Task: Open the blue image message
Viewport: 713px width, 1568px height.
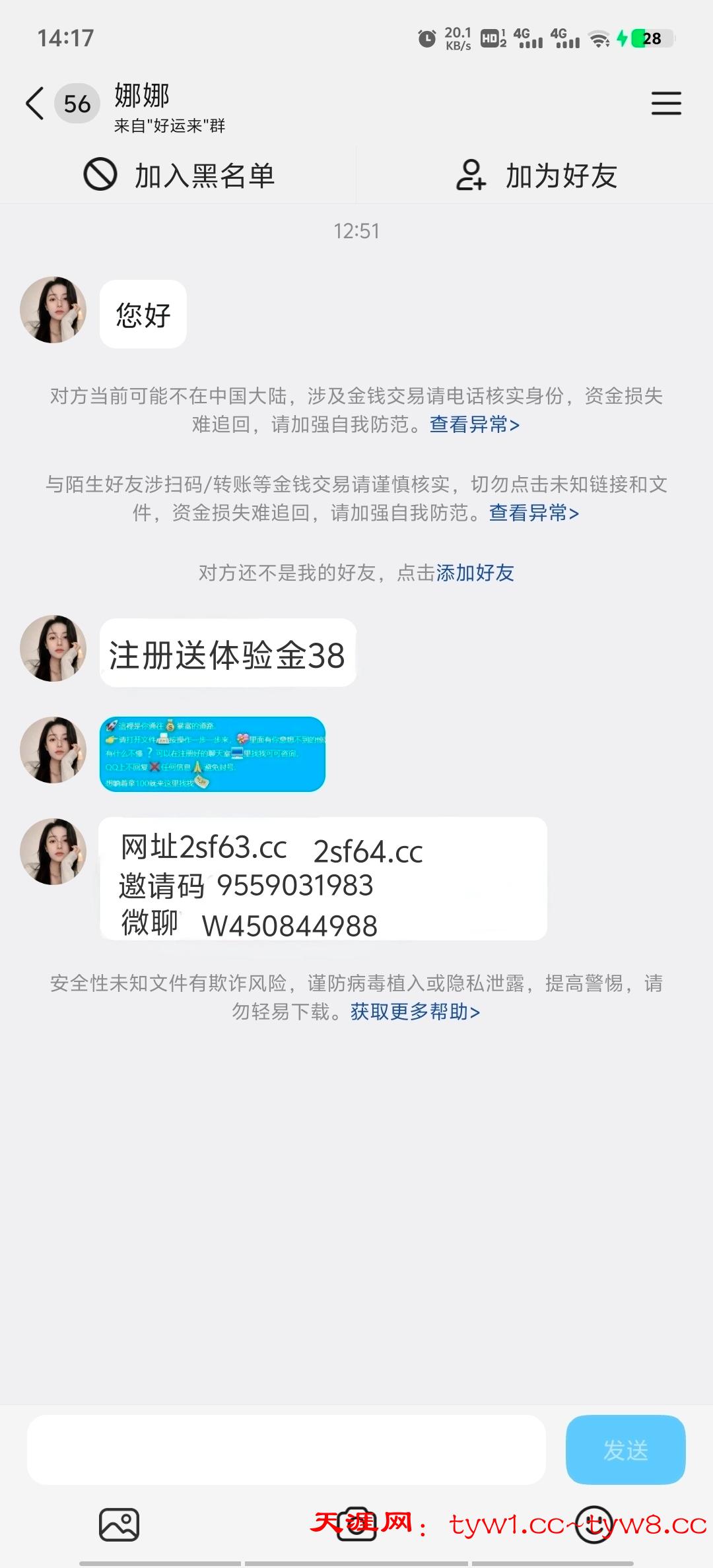Action: coord(213,754)
